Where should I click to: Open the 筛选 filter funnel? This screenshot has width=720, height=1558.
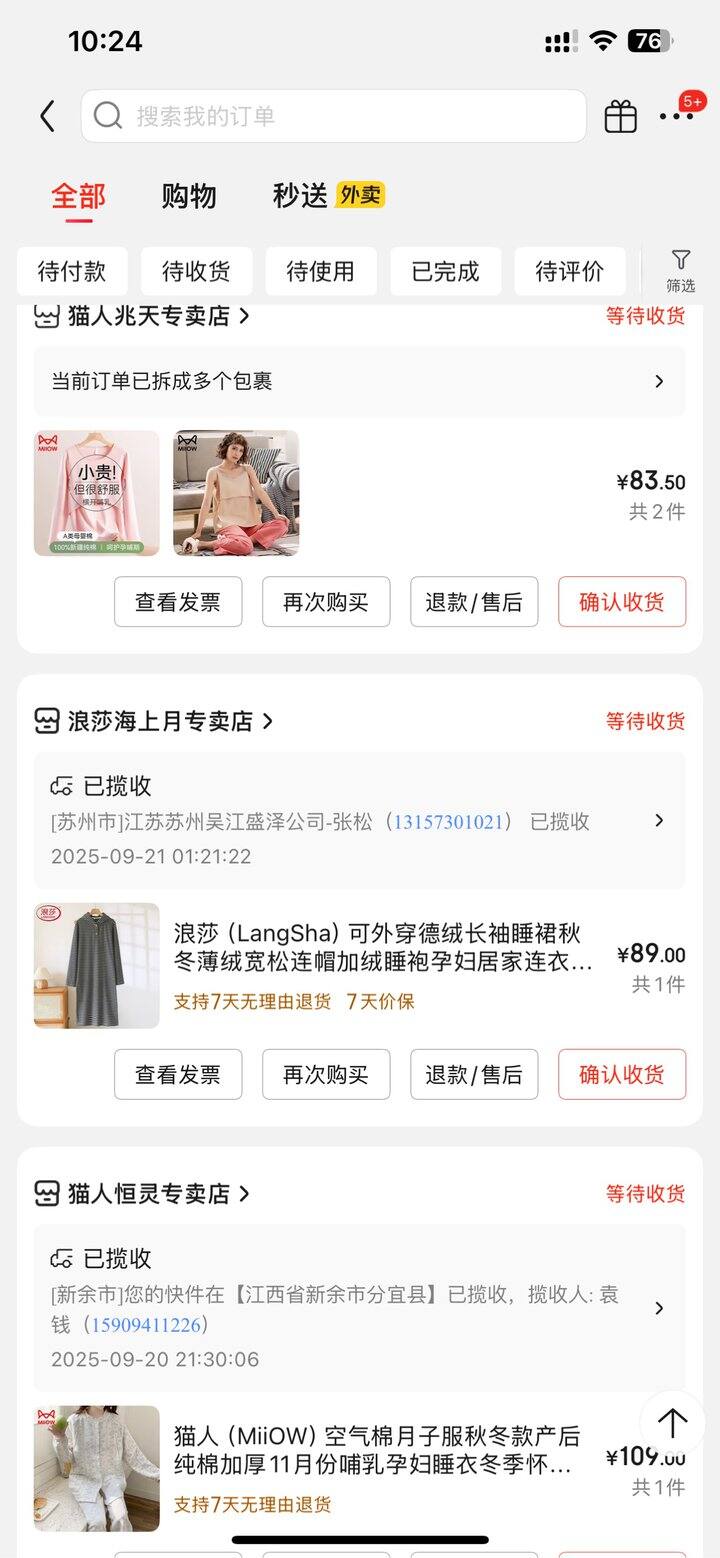681,271
